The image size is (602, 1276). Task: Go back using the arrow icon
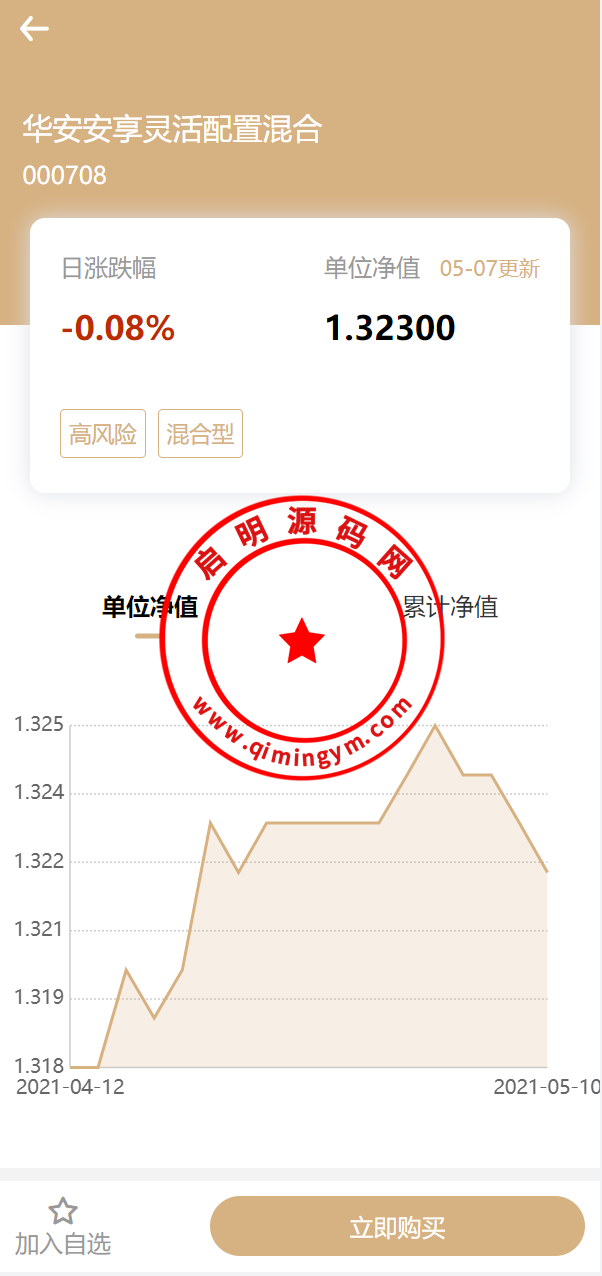34,29
